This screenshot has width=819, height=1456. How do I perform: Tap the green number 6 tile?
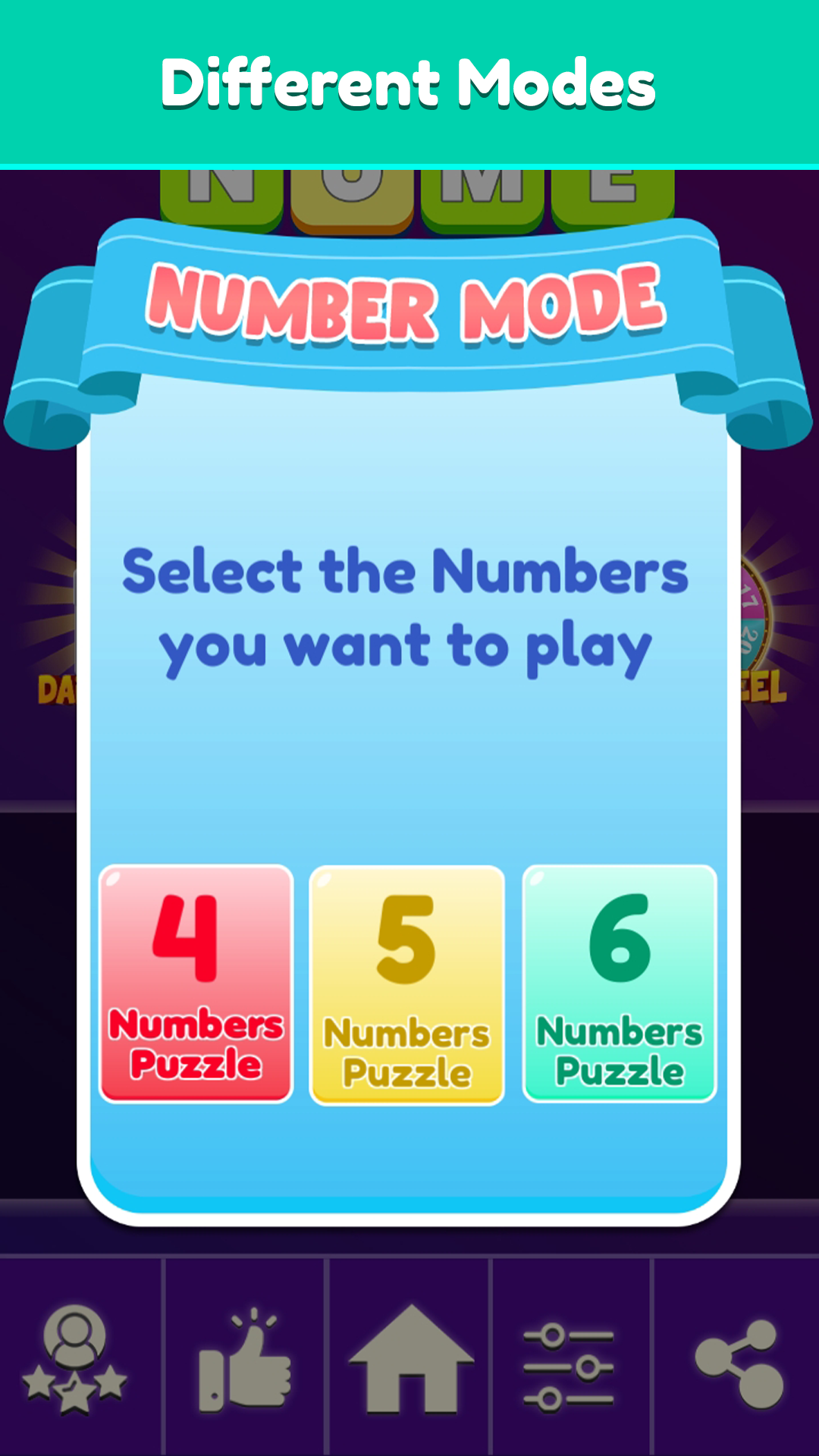coord(620,937)
